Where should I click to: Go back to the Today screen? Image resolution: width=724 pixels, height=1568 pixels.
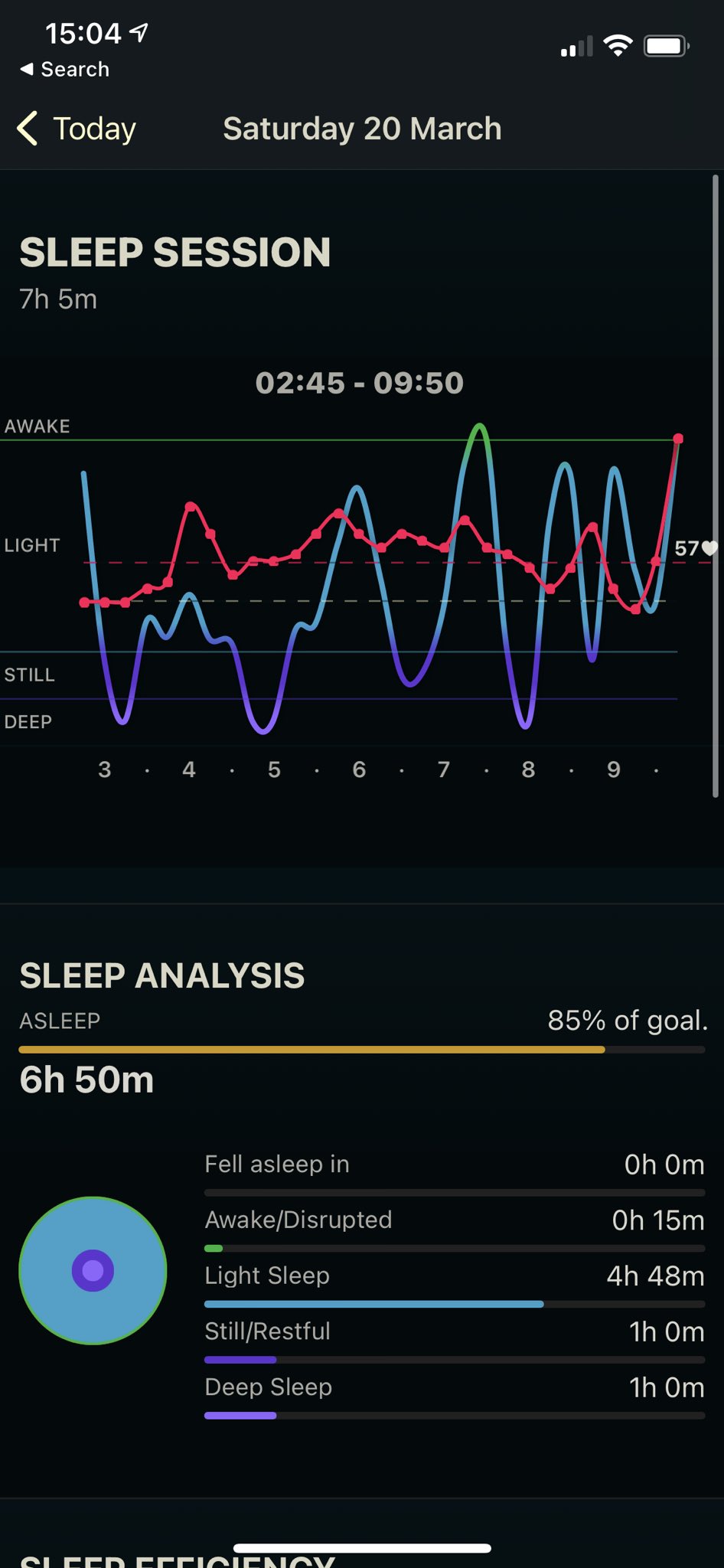tap(77, 129)
